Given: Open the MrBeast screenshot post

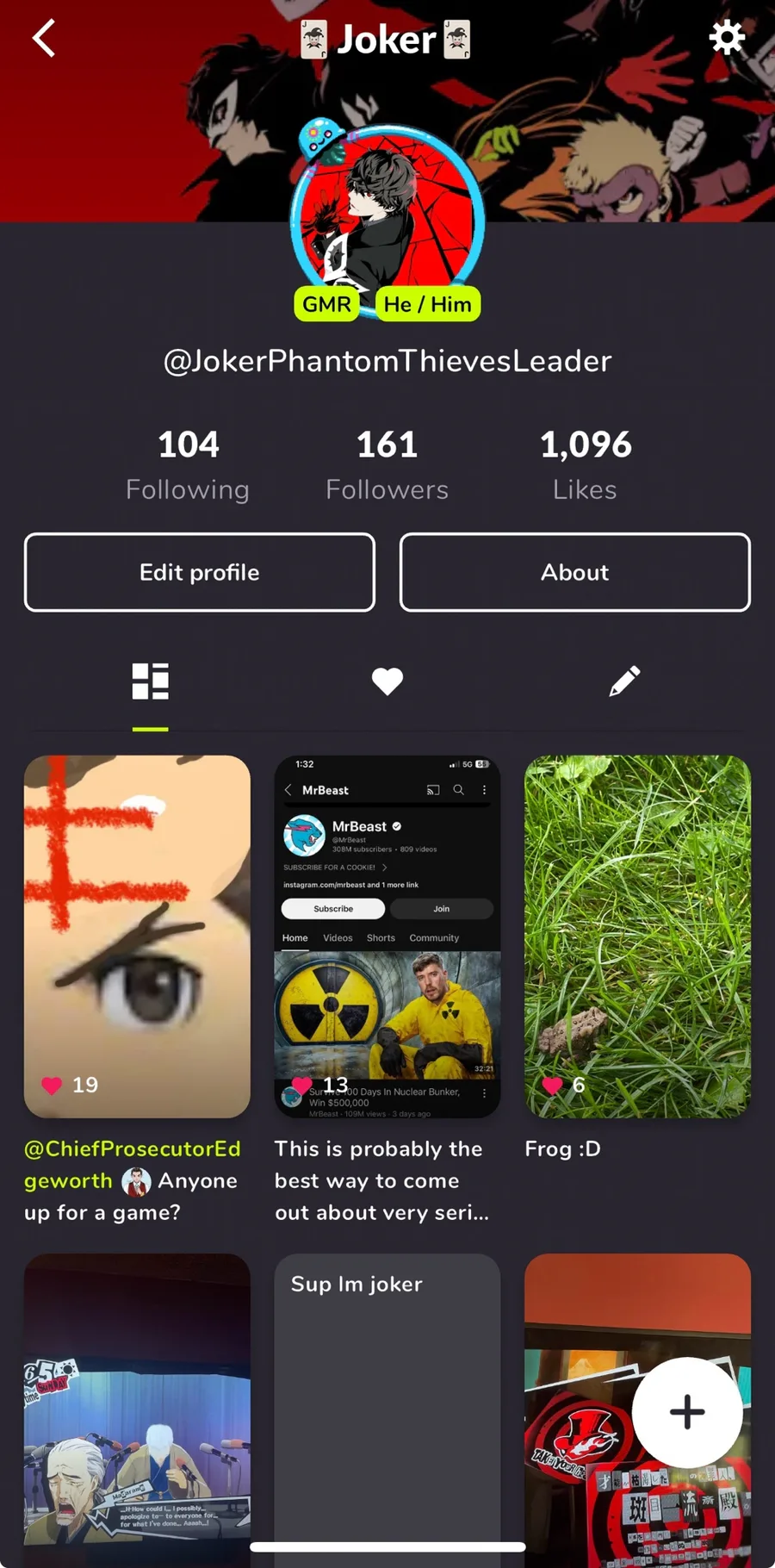Looking at the screenshot, I should pos(387,936).
